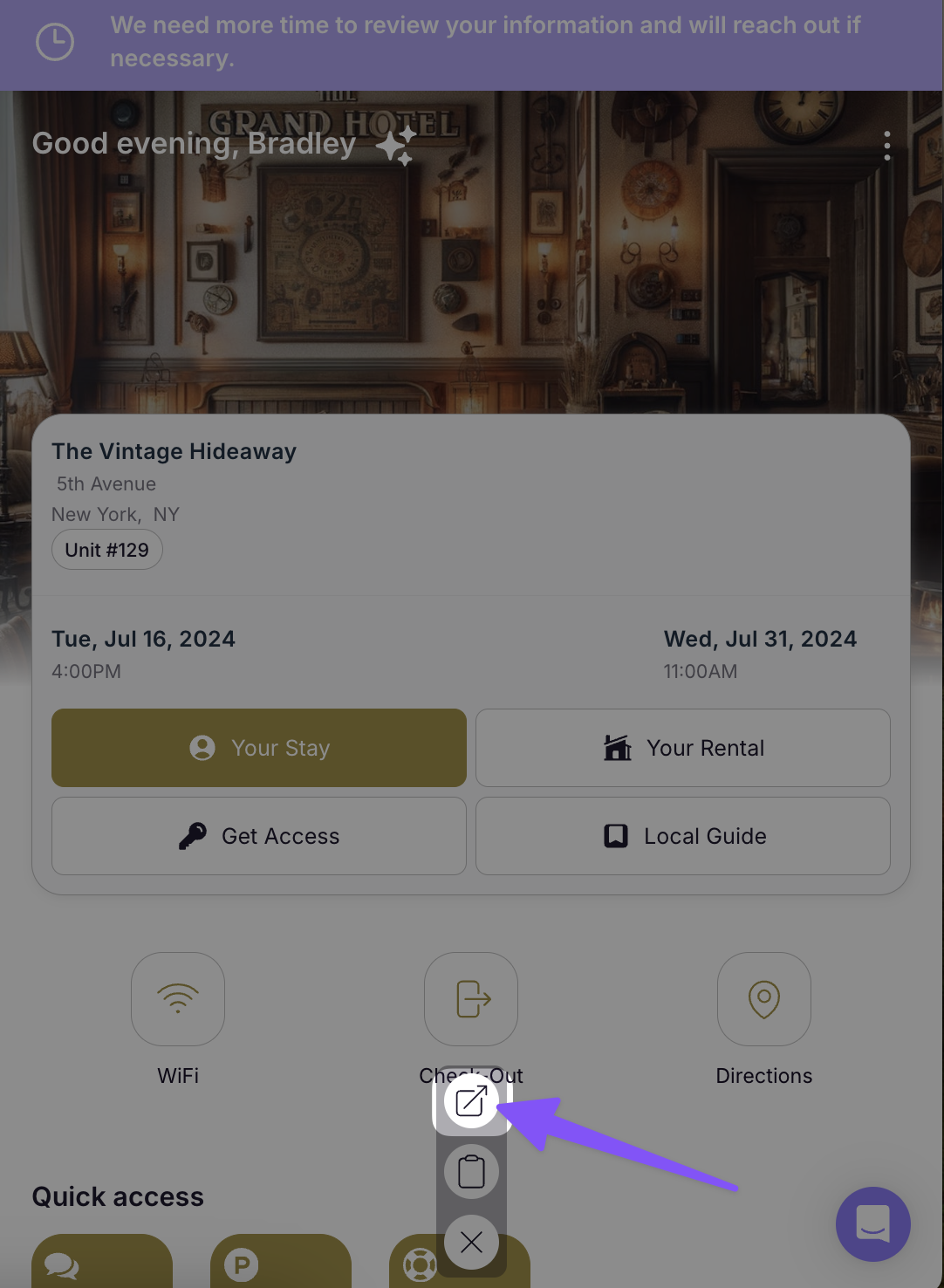Tap Get Access button

pos(259,836)
